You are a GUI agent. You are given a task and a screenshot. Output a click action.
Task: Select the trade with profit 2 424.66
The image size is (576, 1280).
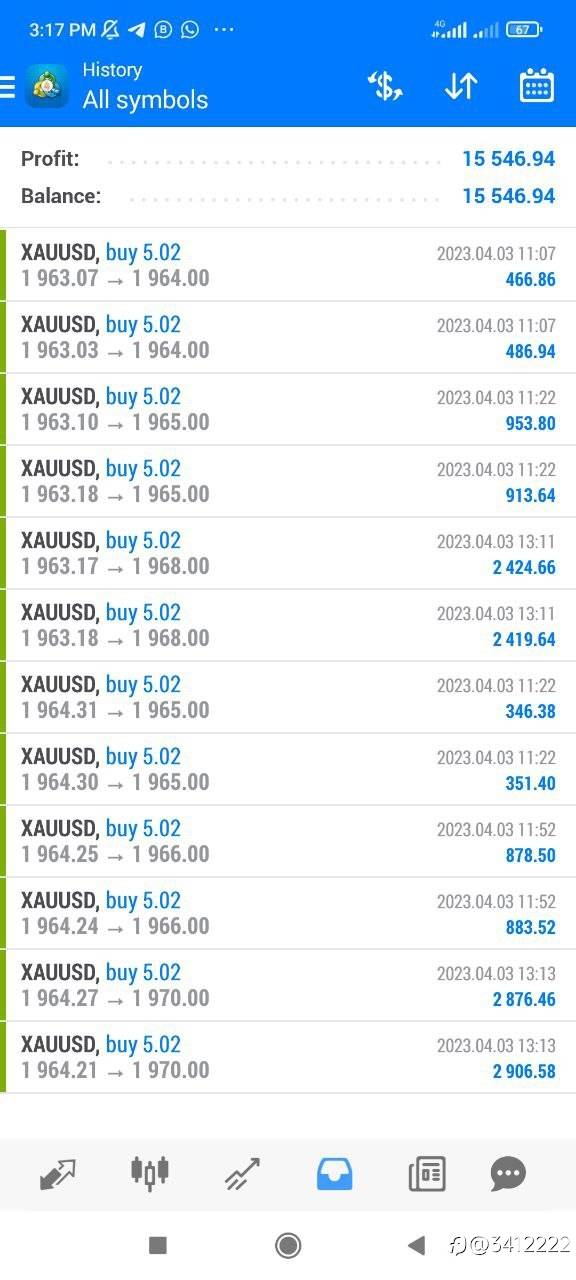pyautogui.click(x=288, y=553)
